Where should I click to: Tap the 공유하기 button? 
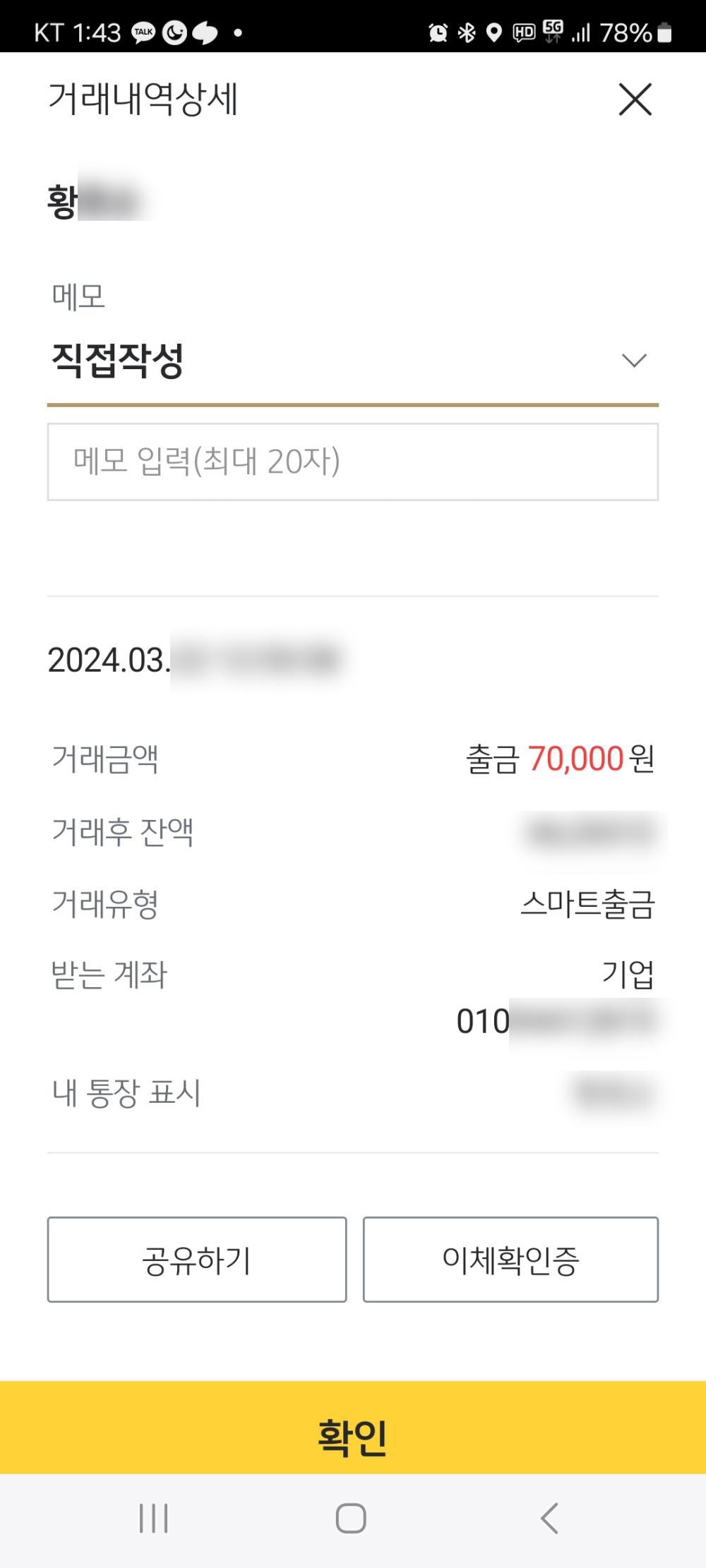click(x=197, y=1260)
